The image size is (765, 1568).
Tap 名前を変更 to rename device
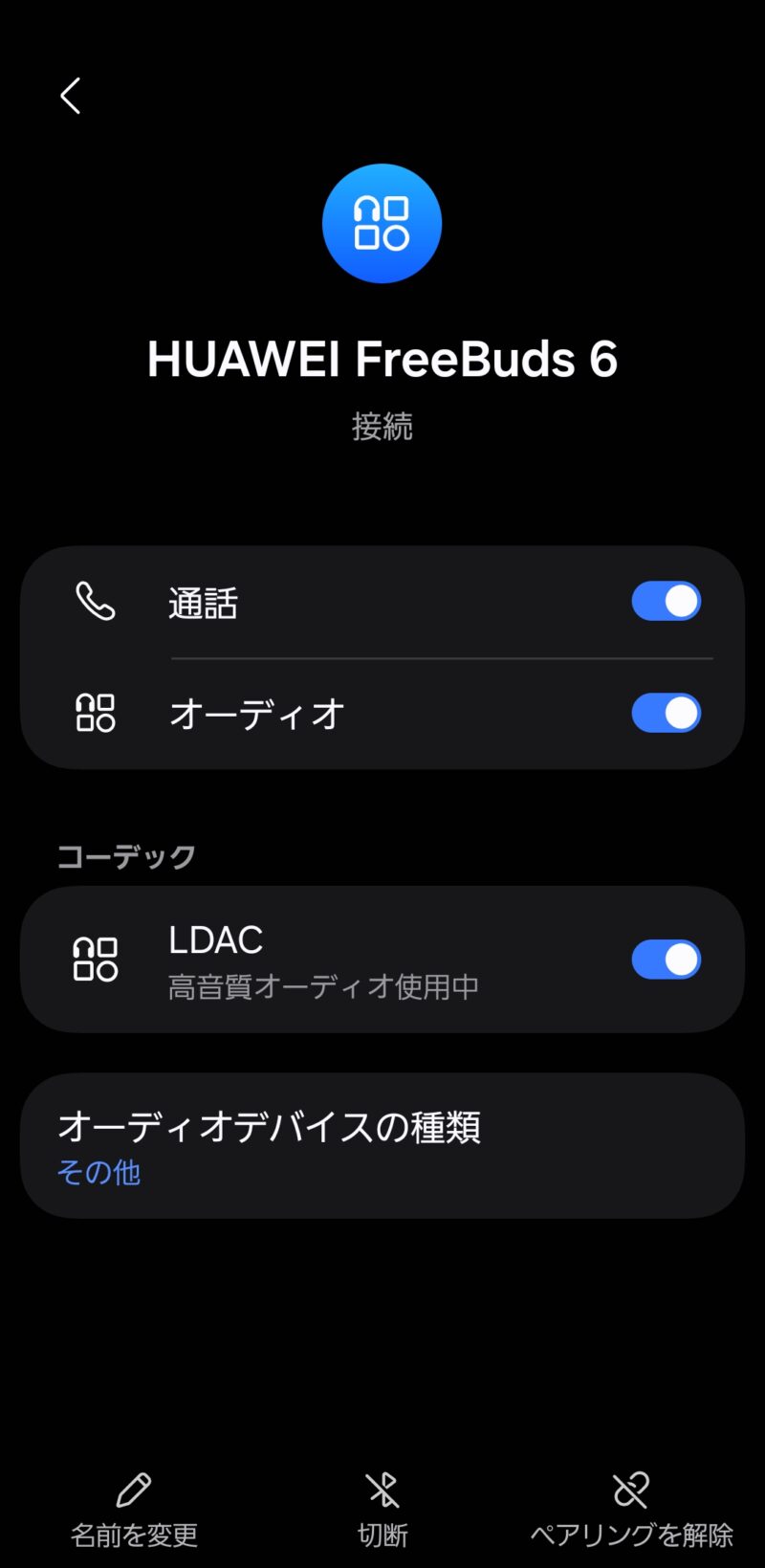tap(134, 1511)
